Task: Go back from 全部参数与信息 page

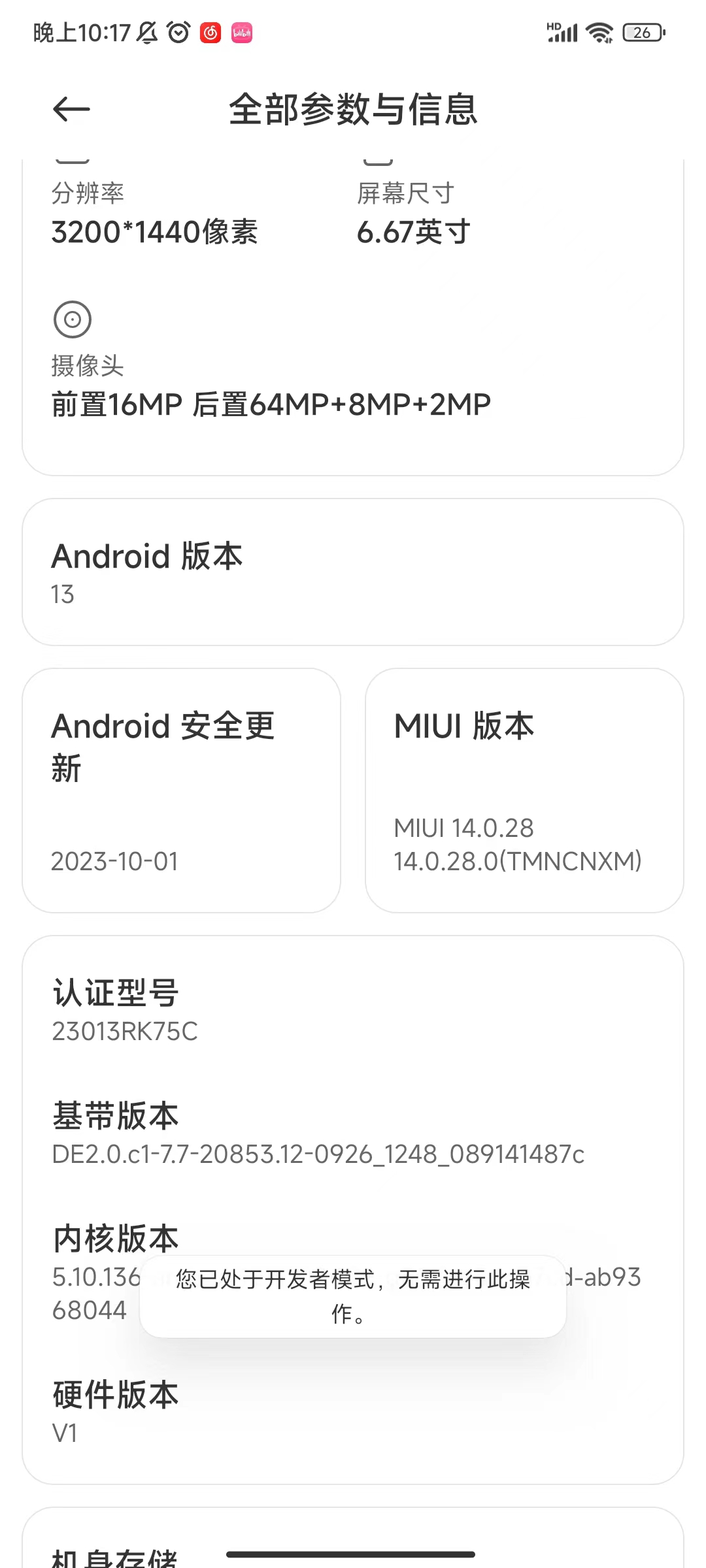Action: pyautogui.click(x=71, y=109)
